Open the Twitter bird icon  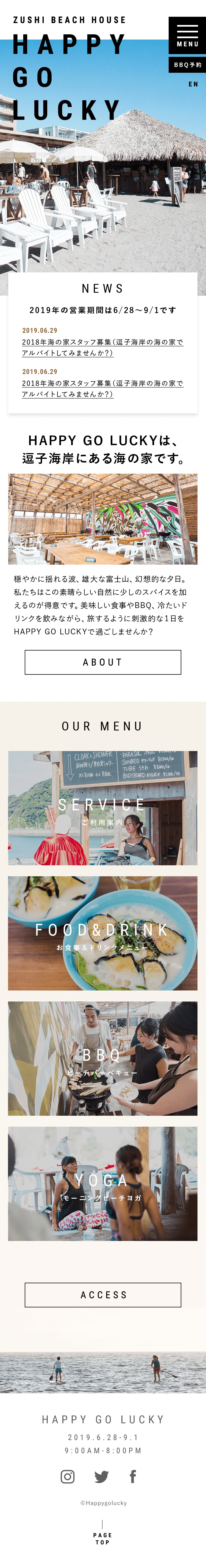(x=102, y=1476)
